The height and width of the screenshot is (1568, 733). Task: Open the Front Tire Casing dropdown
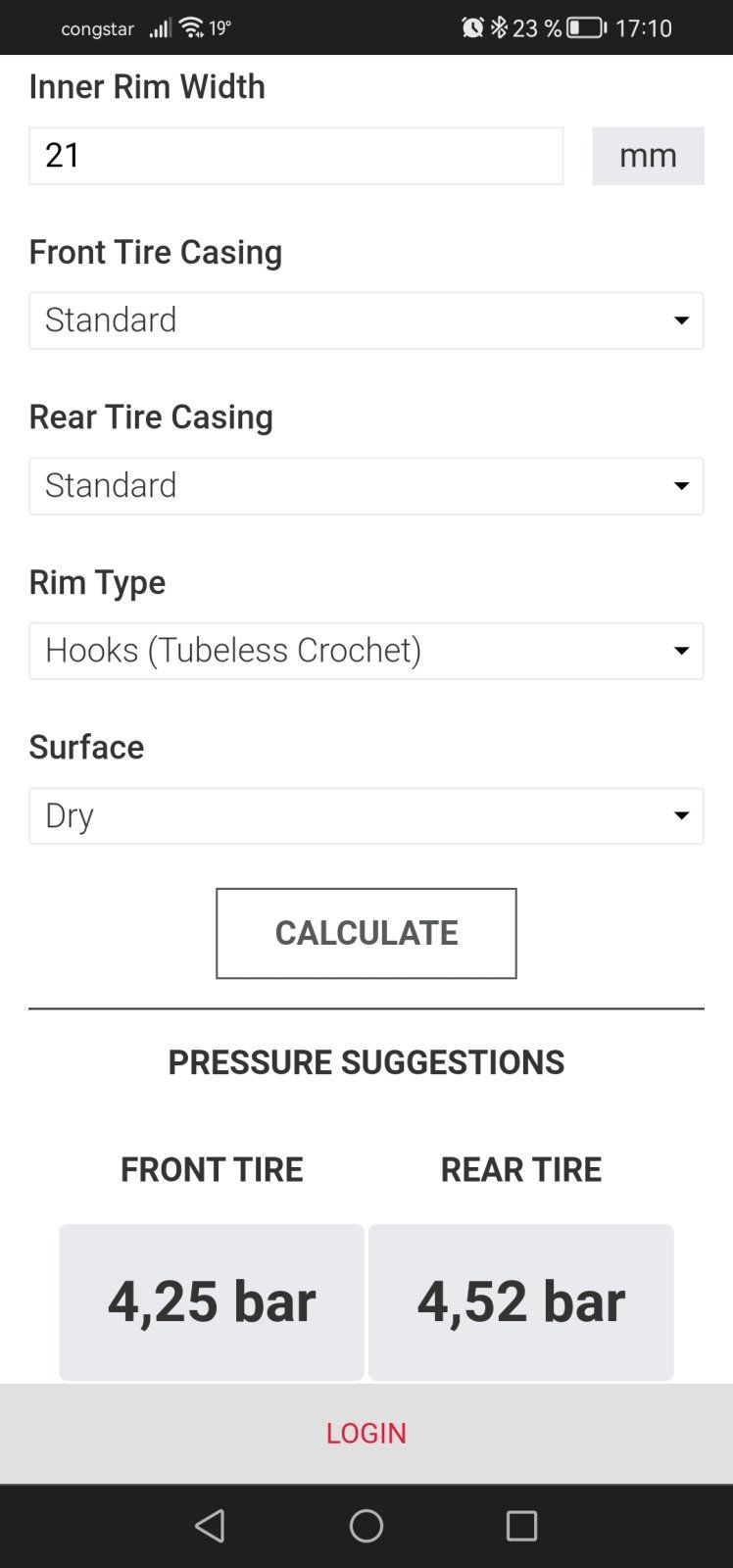point(366,320)
